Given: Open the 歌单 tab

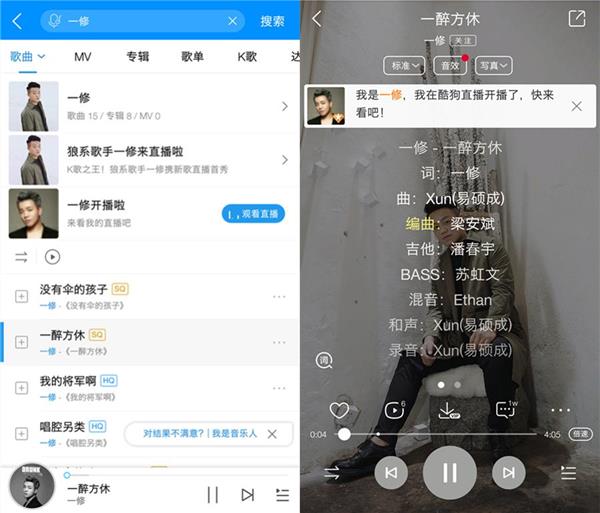Looking at the screenshot, I should [x=193, y=57].
